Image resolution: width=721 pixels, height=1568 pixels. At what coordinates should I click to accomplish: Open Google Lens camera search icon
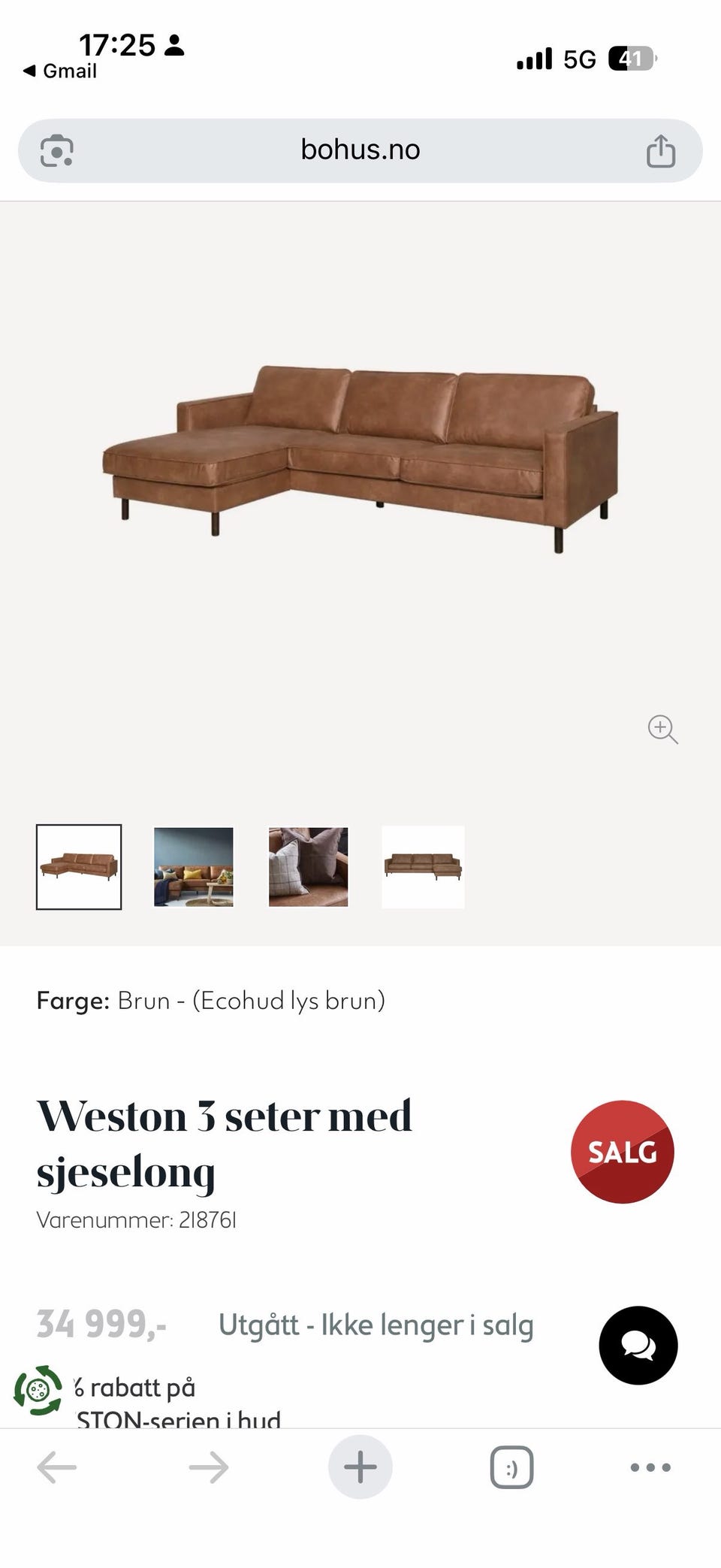coord(56,150)
